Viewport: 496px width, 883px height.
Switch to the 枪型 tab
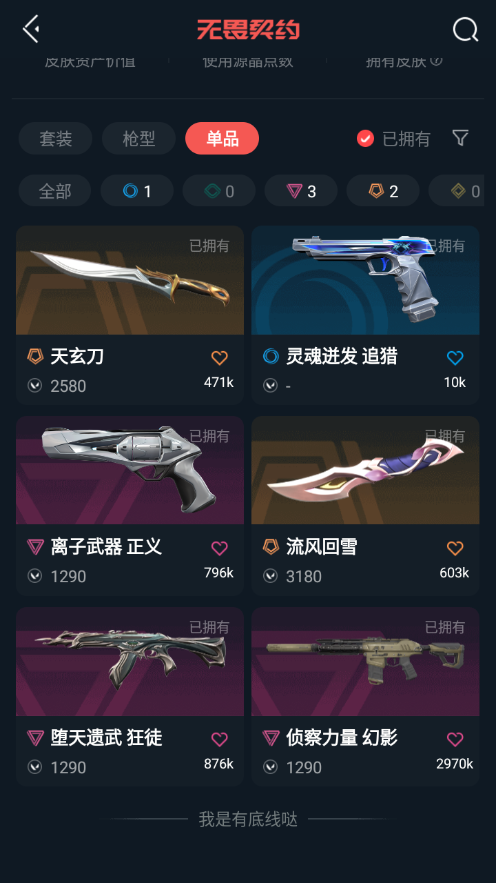tap(138, 139)
